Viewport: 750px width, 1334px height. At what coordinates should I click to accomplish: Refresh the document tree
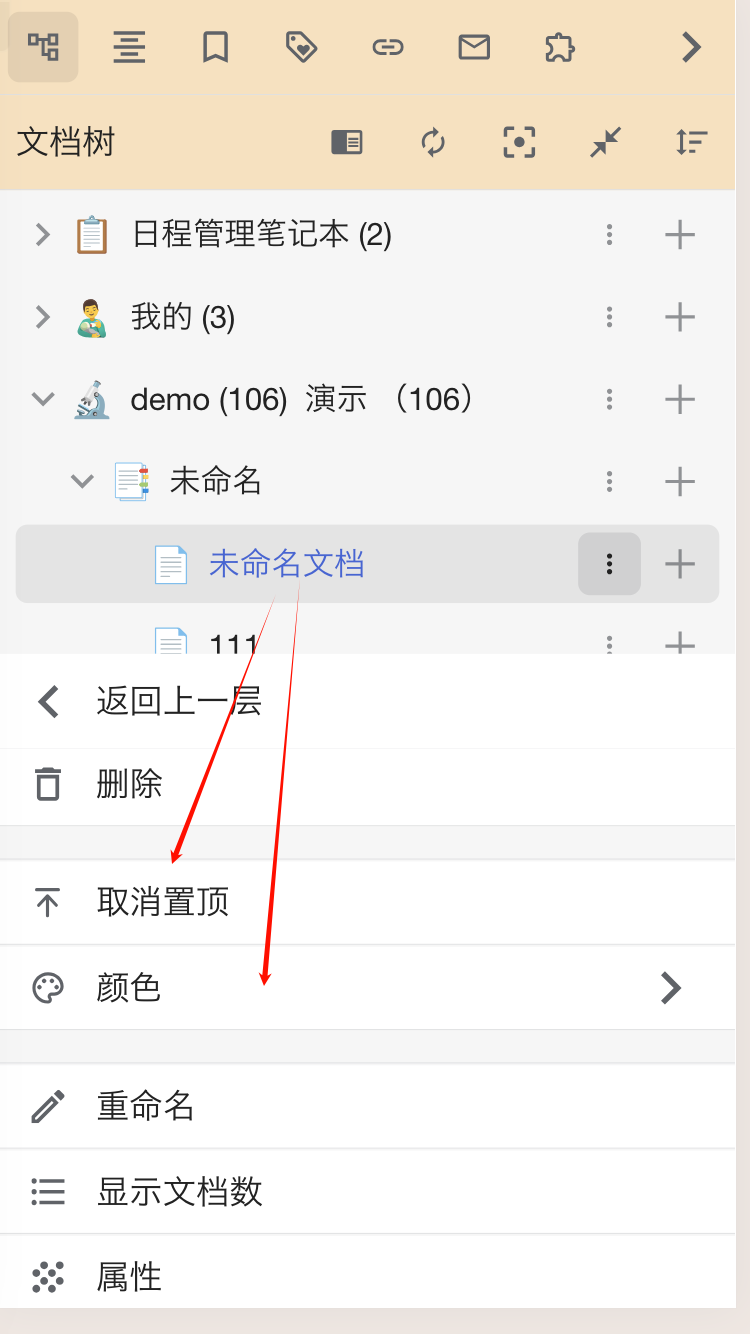(x=433, y=142)
